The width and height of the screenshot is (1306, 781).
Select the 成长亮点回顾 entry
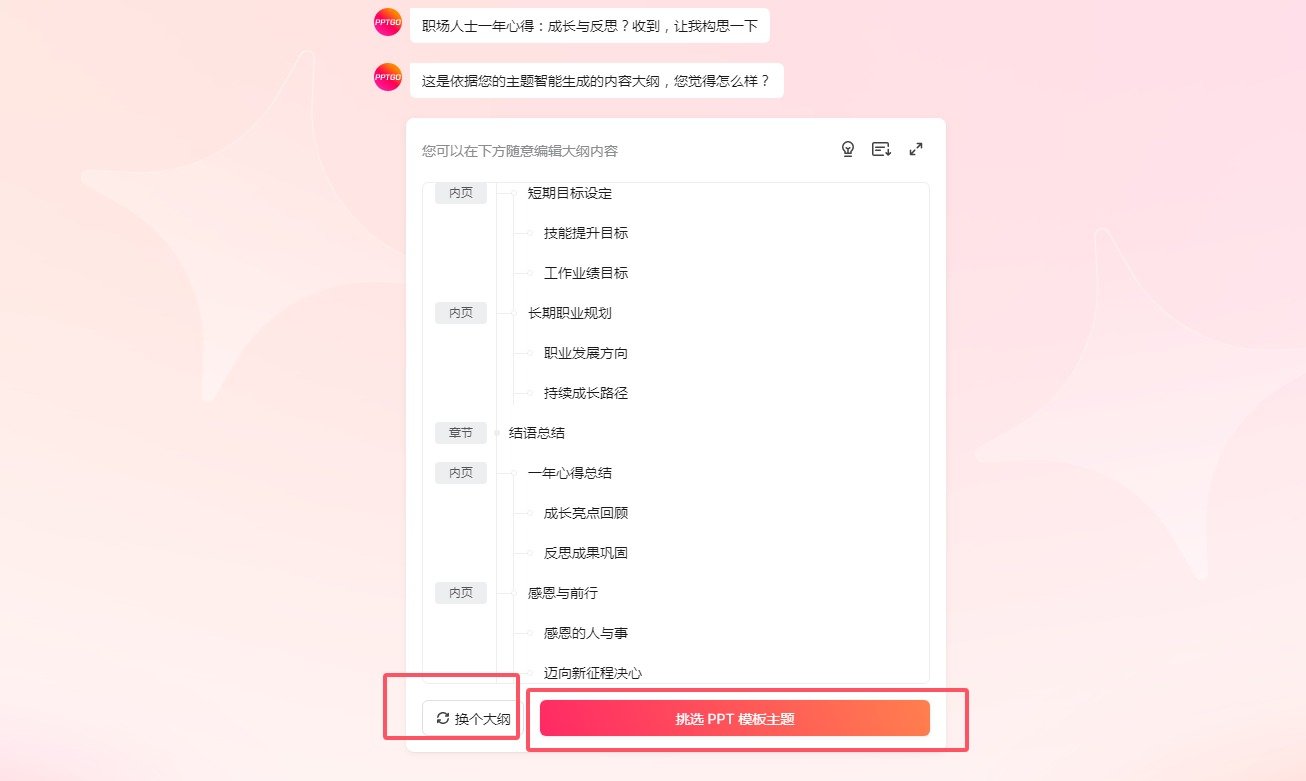pyautogui.click(x=586, y=513)
